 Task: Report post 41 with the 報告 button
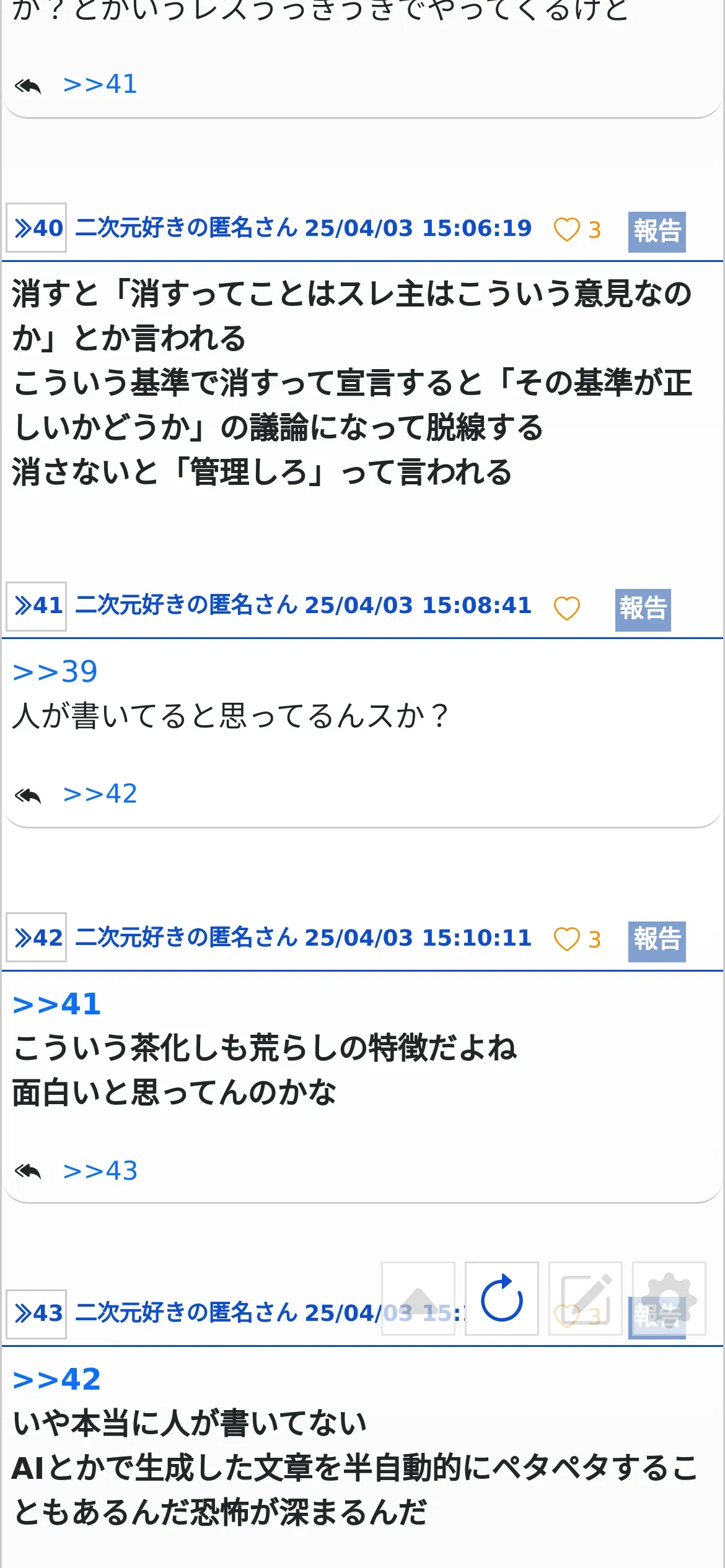pyautogui.click(x=643, y=609)
